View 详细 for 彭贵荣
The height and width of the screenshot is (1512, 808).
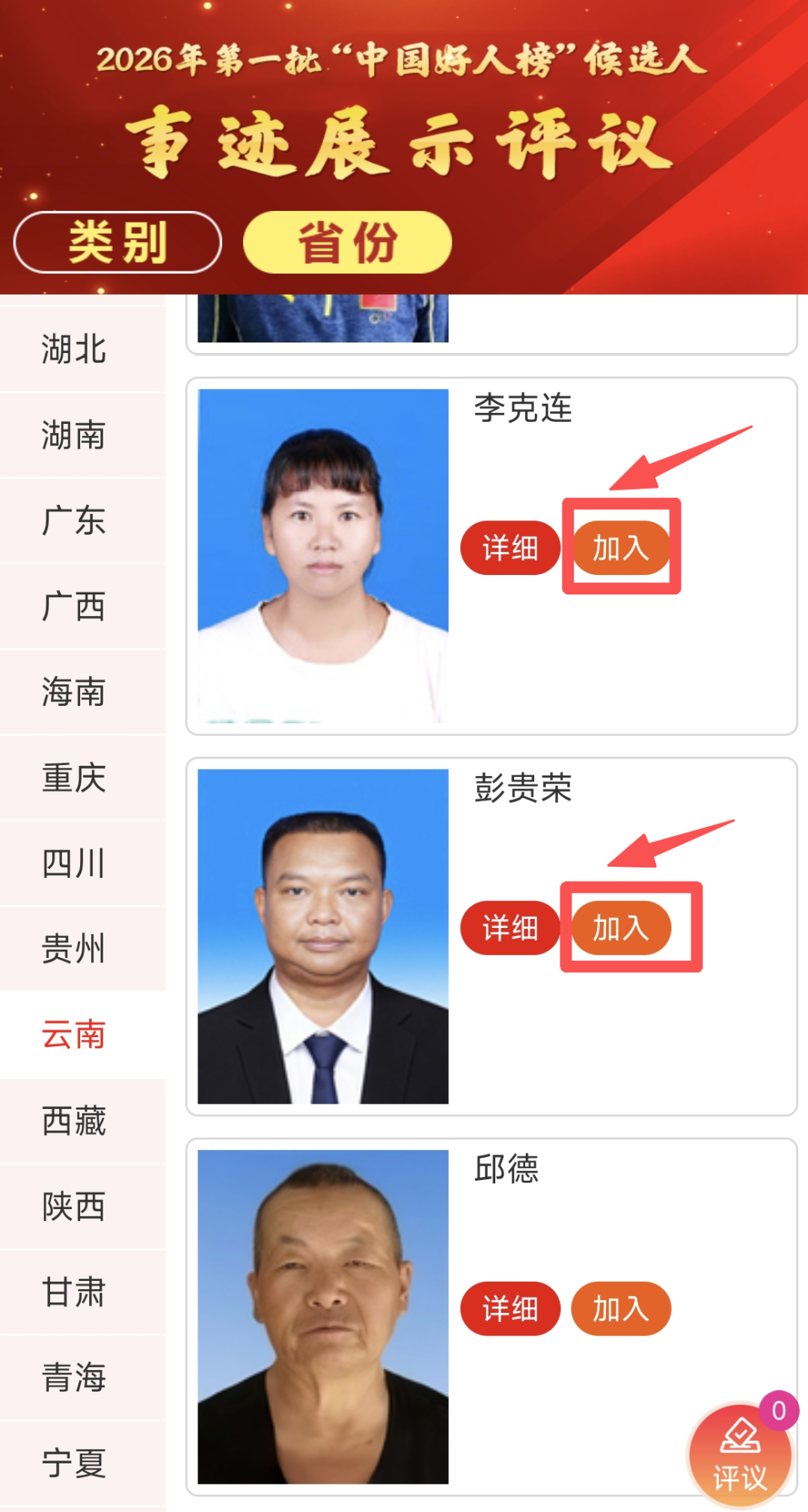510,928
